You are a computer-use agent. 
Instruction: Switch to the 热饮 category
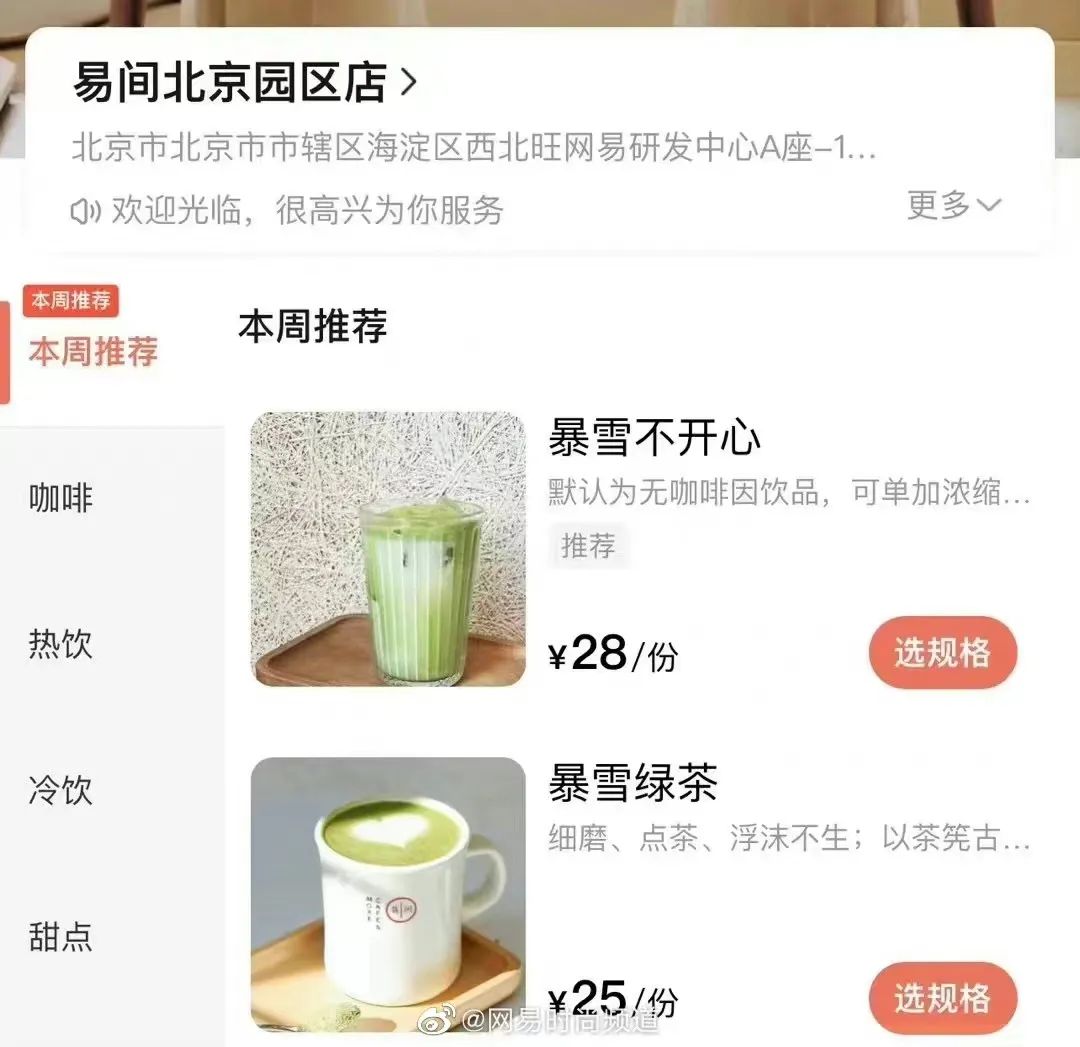(x=60, y=643)
